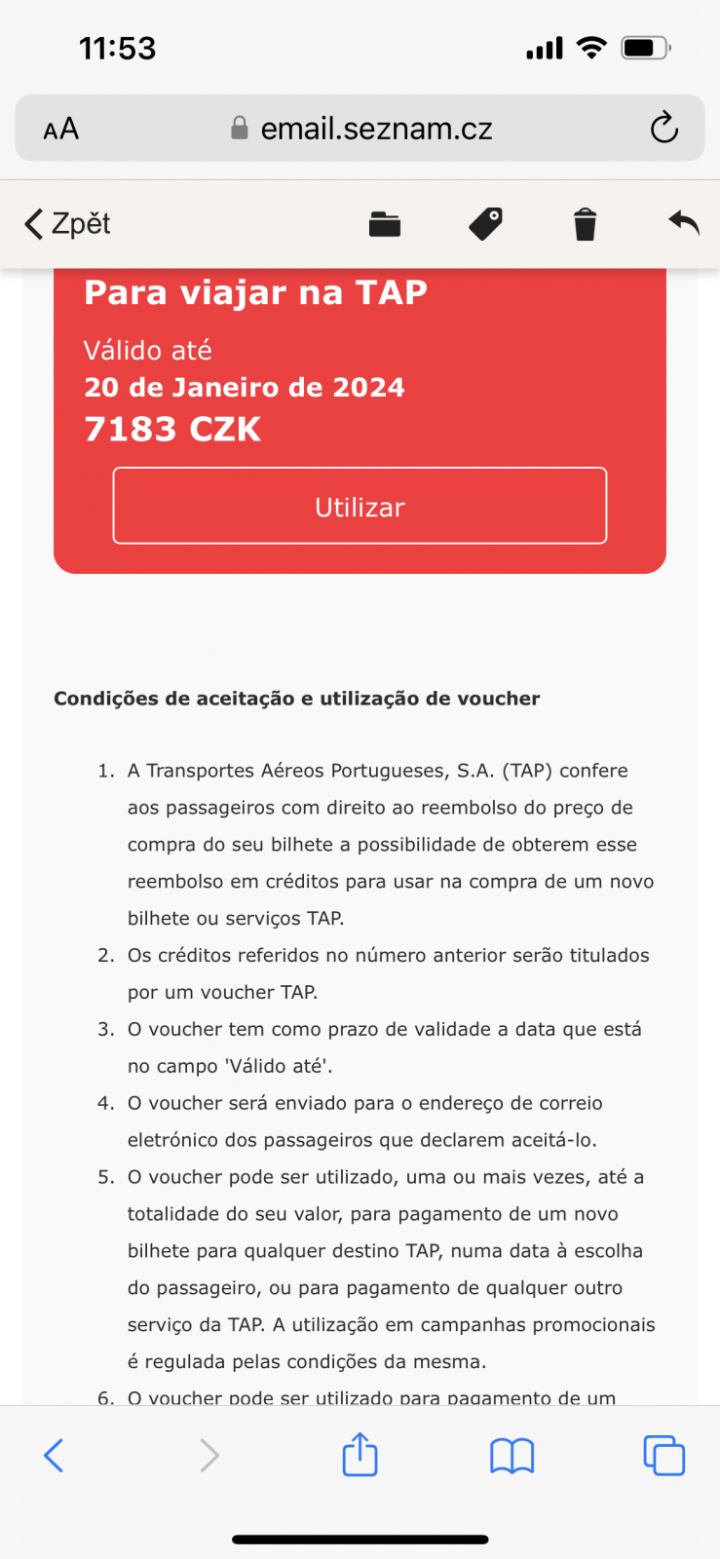Open the AA reader text options
720x1559 pixels.
click(x=61, y=129)
